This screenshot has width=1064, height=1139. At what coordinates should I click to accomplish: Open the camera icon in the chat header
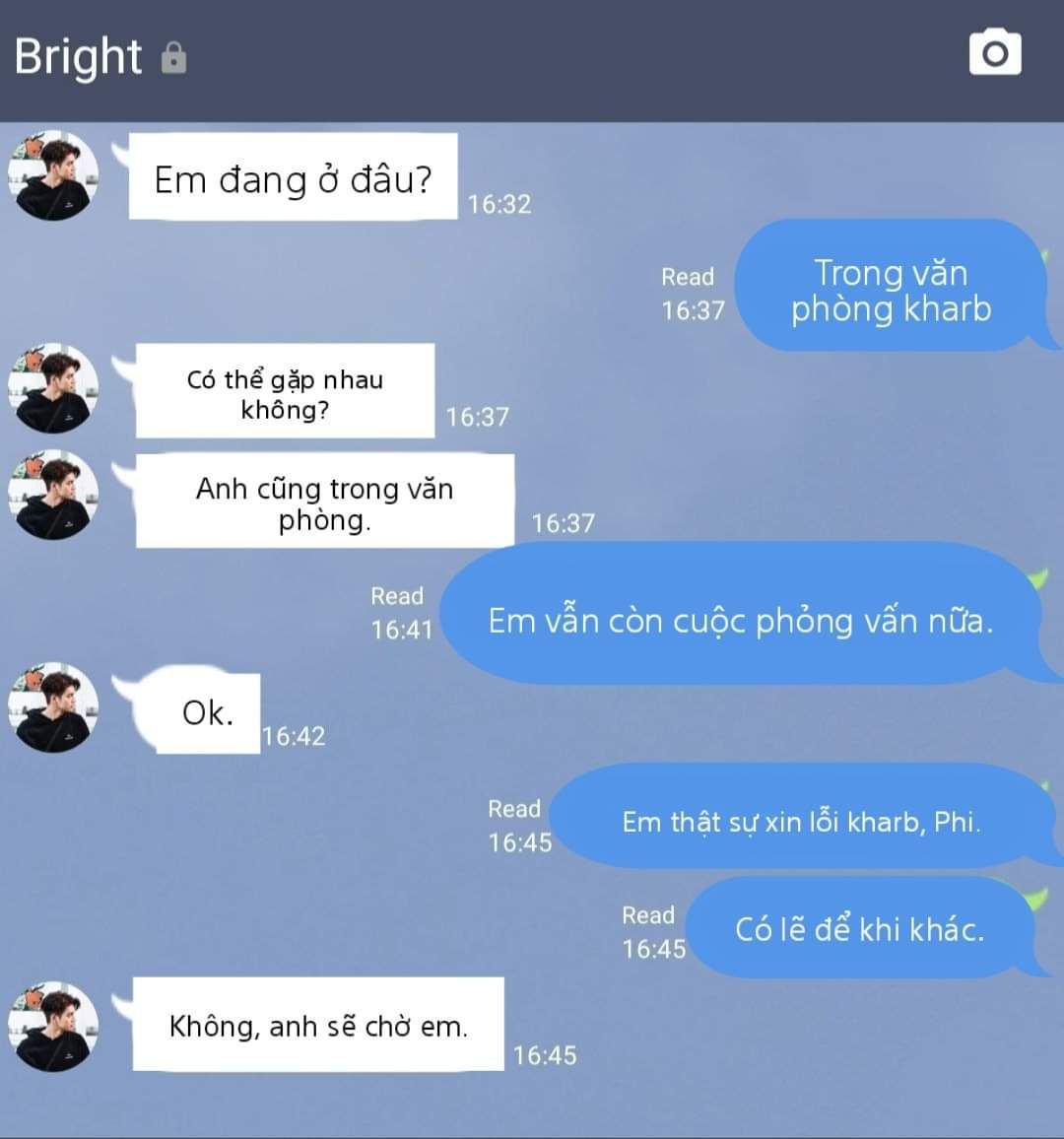995,53
